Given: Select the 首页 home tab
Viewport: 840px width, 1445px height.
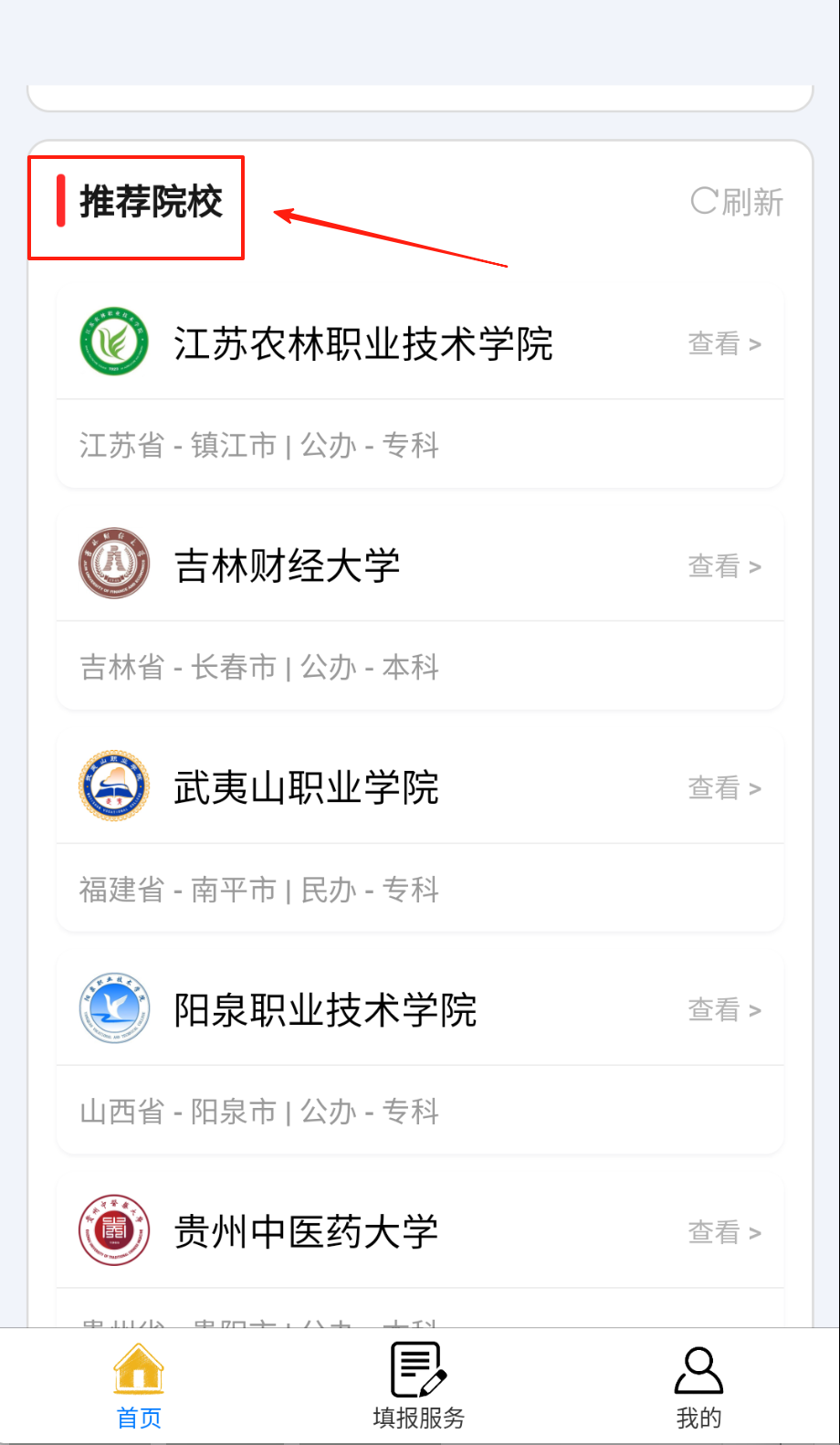Looking at the screenshot, I should click(139, 1386).
